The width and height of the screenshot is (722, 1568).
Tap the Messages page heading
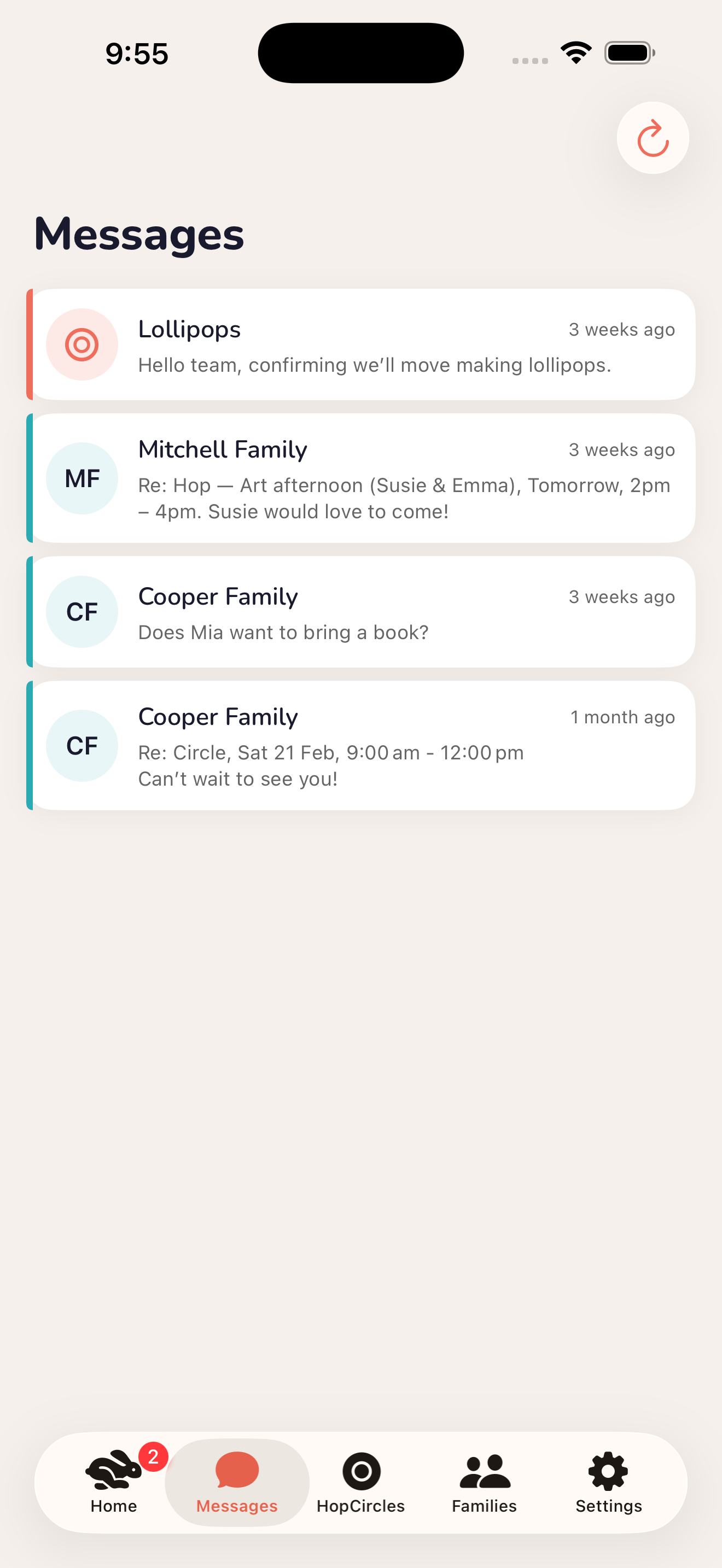[x=139, y=235]
